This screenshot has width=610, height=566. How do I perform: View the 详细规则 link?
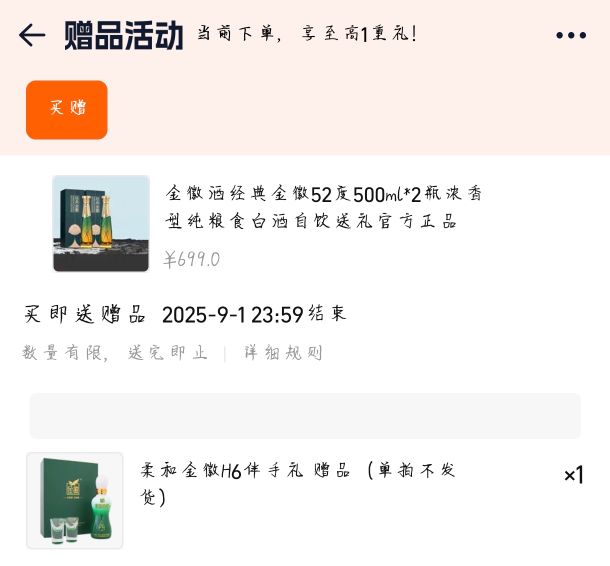tap(283, 353)
